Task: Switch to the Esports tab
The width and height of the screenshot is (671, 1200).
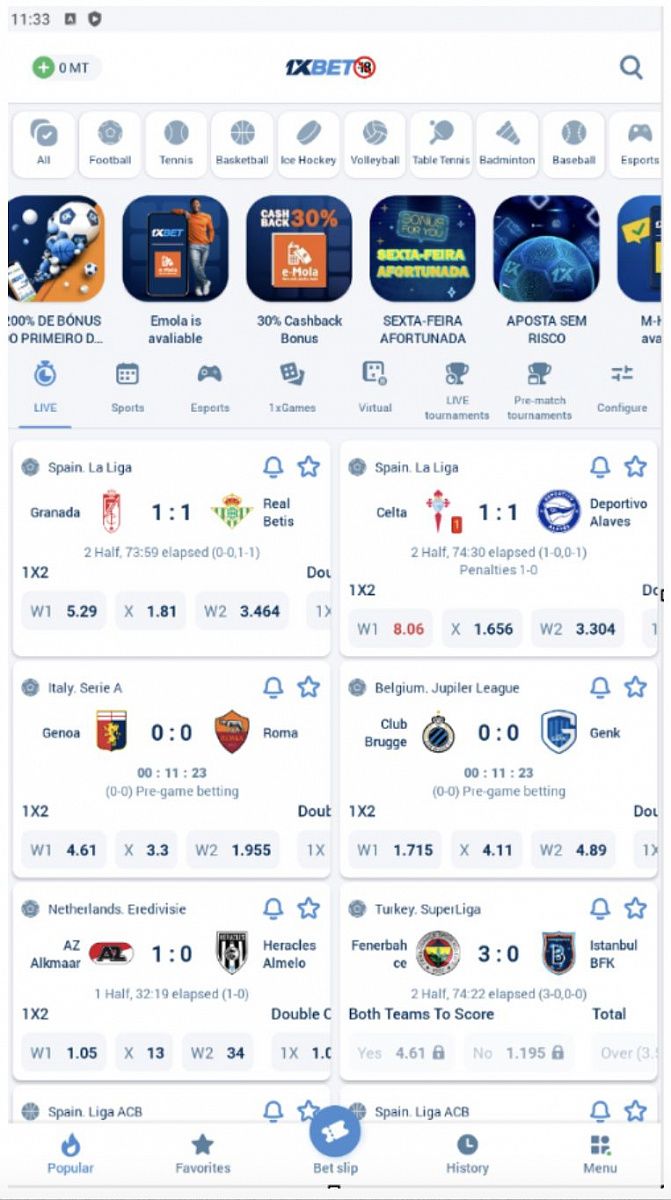Action: (x=209, y=387)
